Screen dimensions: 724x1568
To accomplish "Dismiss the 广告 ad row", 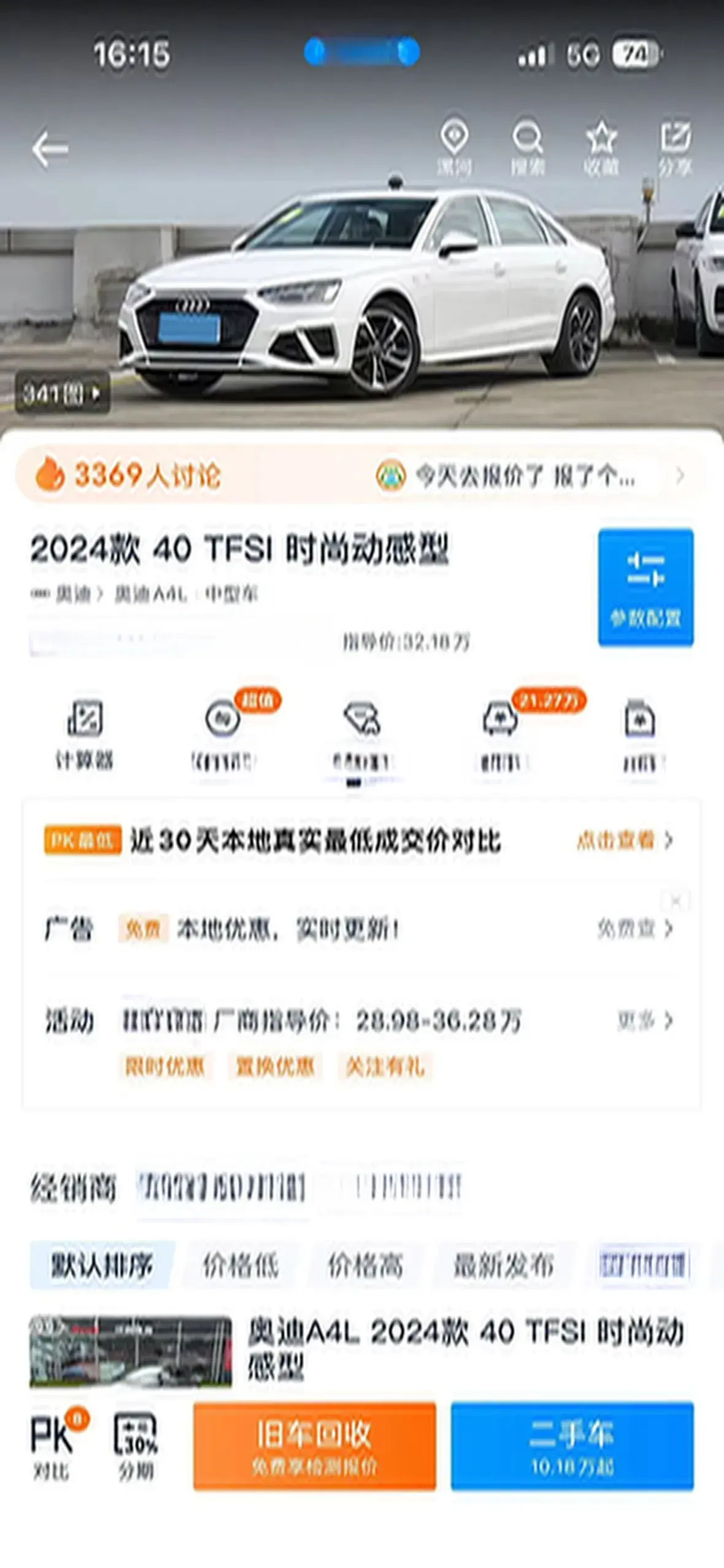I will (x=676, y=901).
